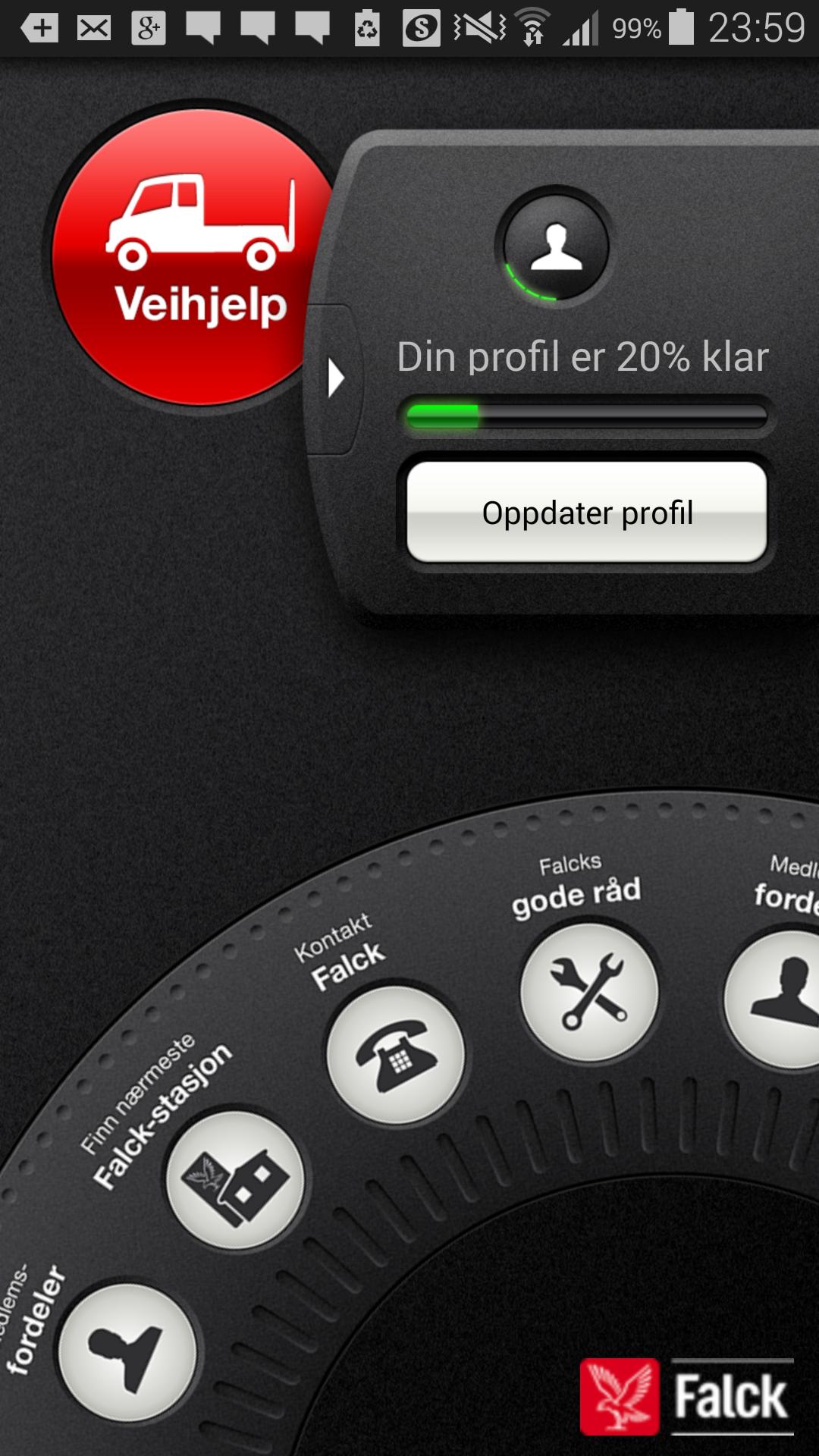
Task: Open the profile avatar icon
Action: (556, 246)
